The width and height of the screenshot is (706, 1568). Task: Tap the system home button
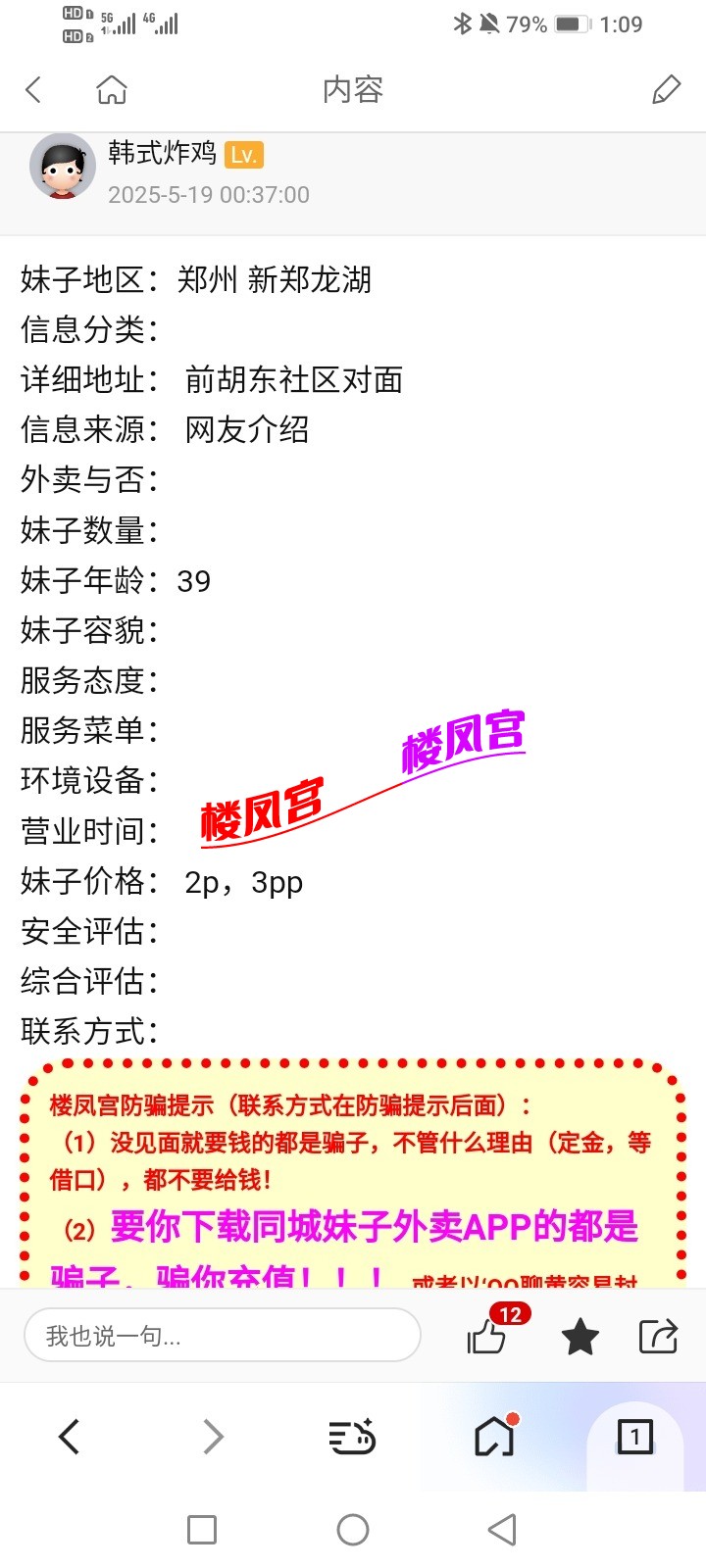pos(353,1529)
